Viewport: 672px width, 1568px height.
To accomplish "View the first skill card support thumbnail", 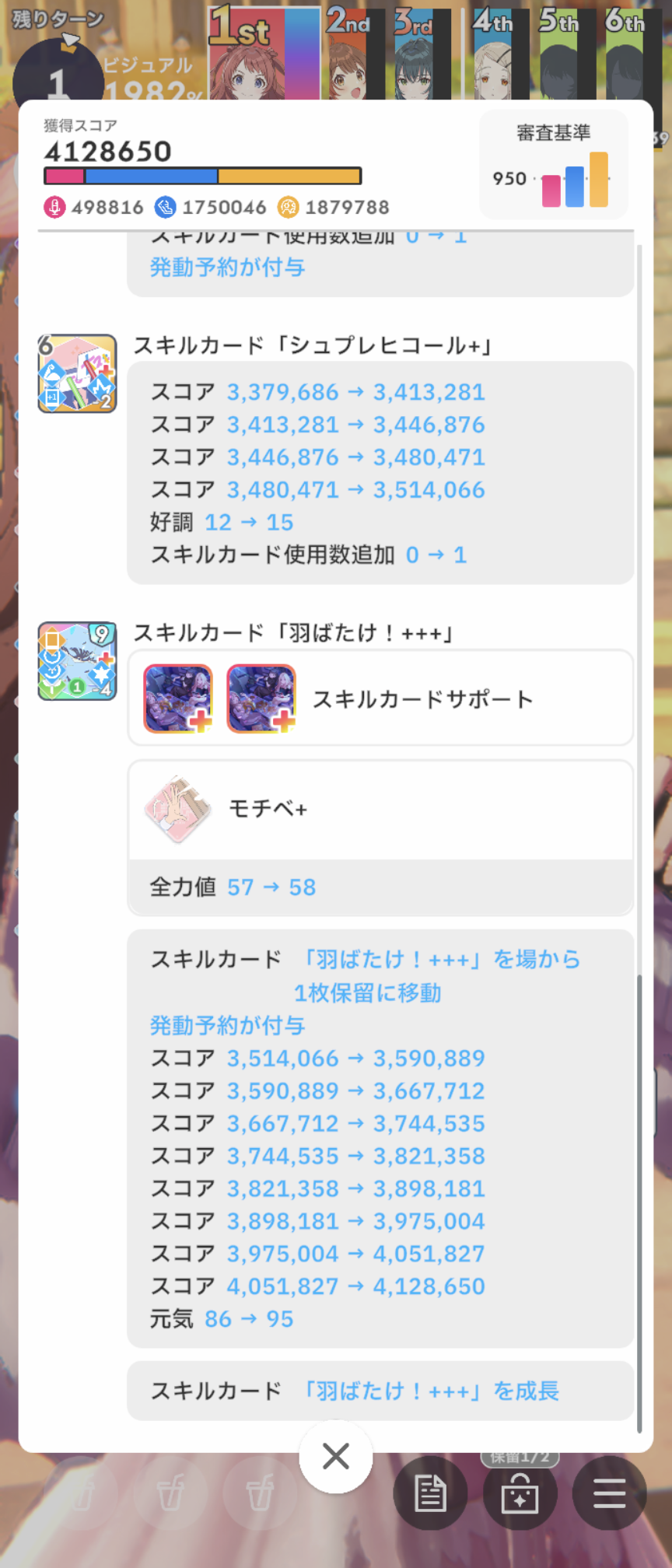I will tap(178, 698).
